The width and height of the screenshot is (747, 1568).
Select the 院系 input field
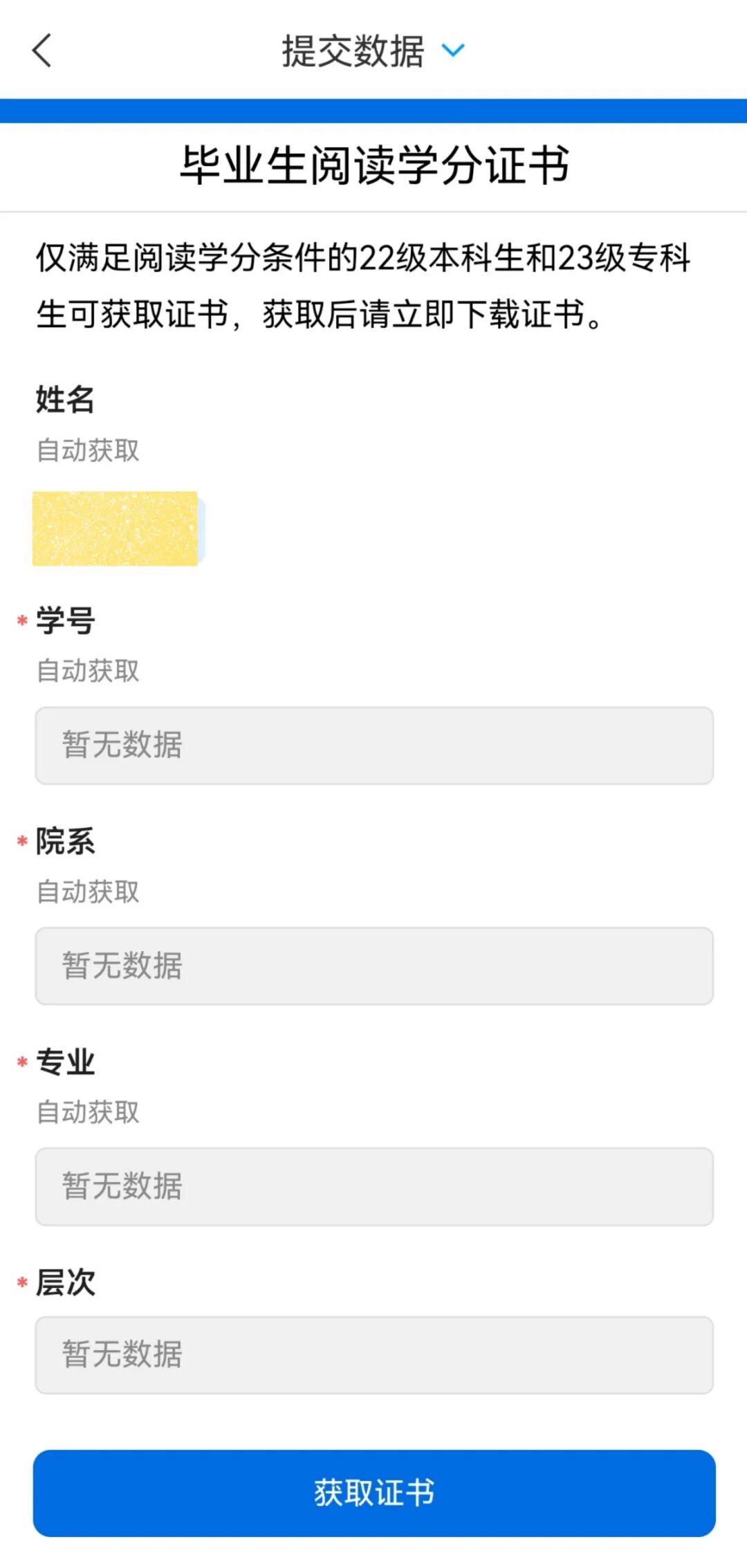click(x=374, y=966)
